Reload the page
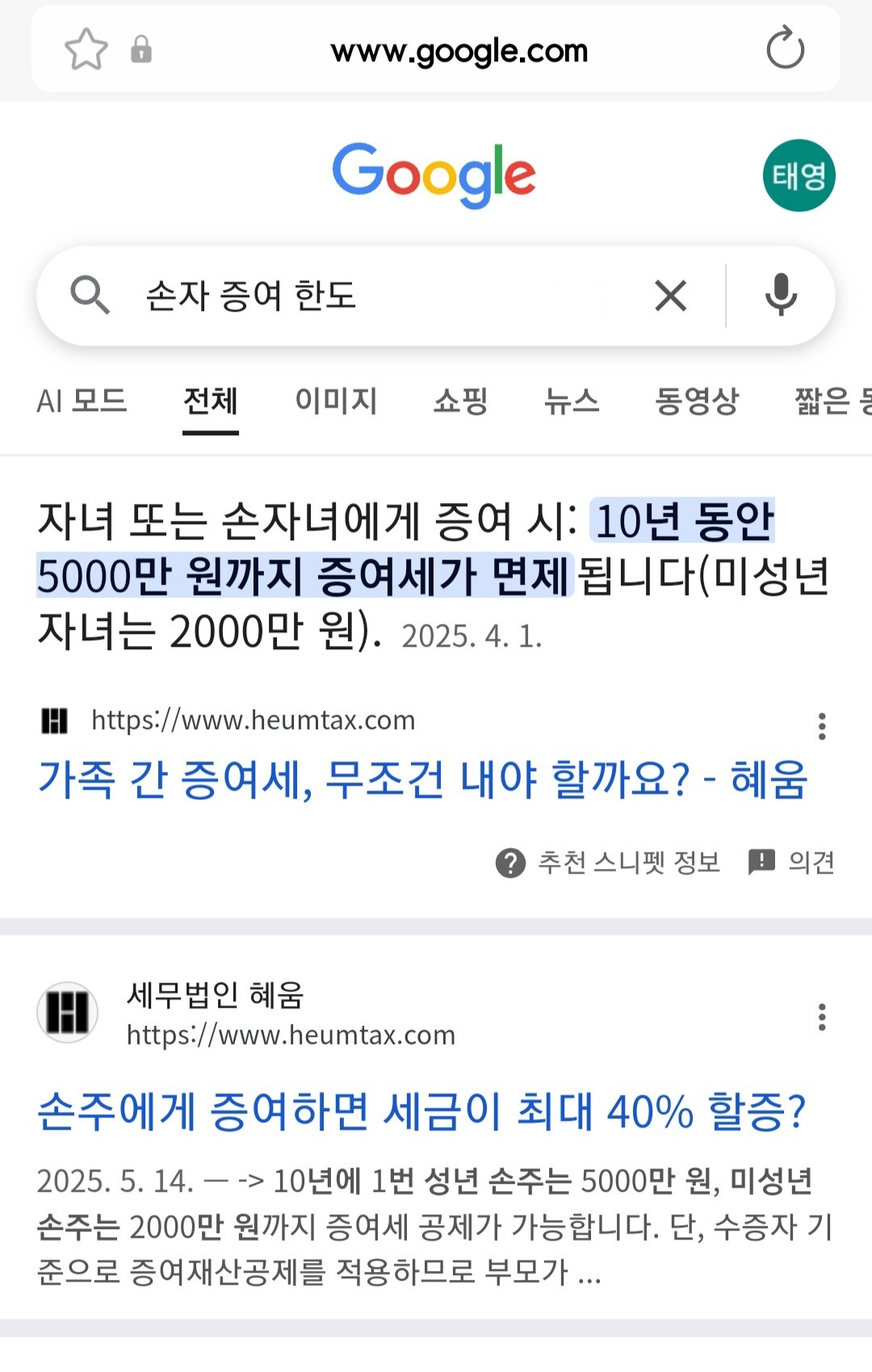The width and height of the screenshot is (872, 1372). coord(785,48)
